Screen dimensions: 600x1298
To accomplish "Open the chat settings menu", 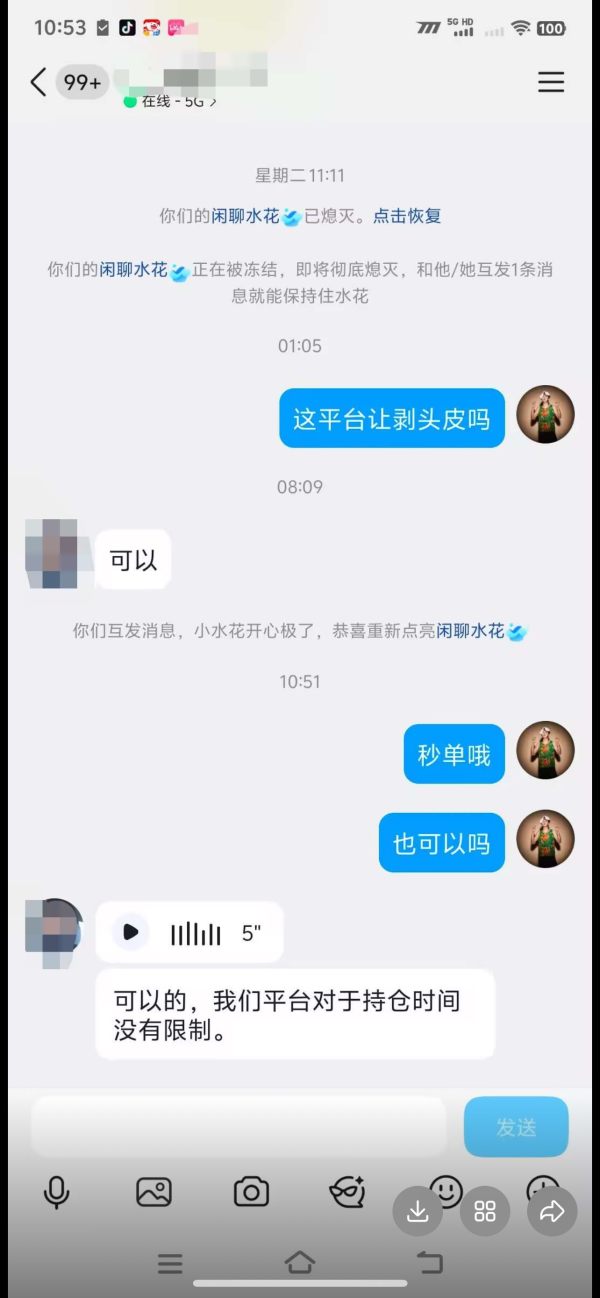I will (x=551, y=82).
